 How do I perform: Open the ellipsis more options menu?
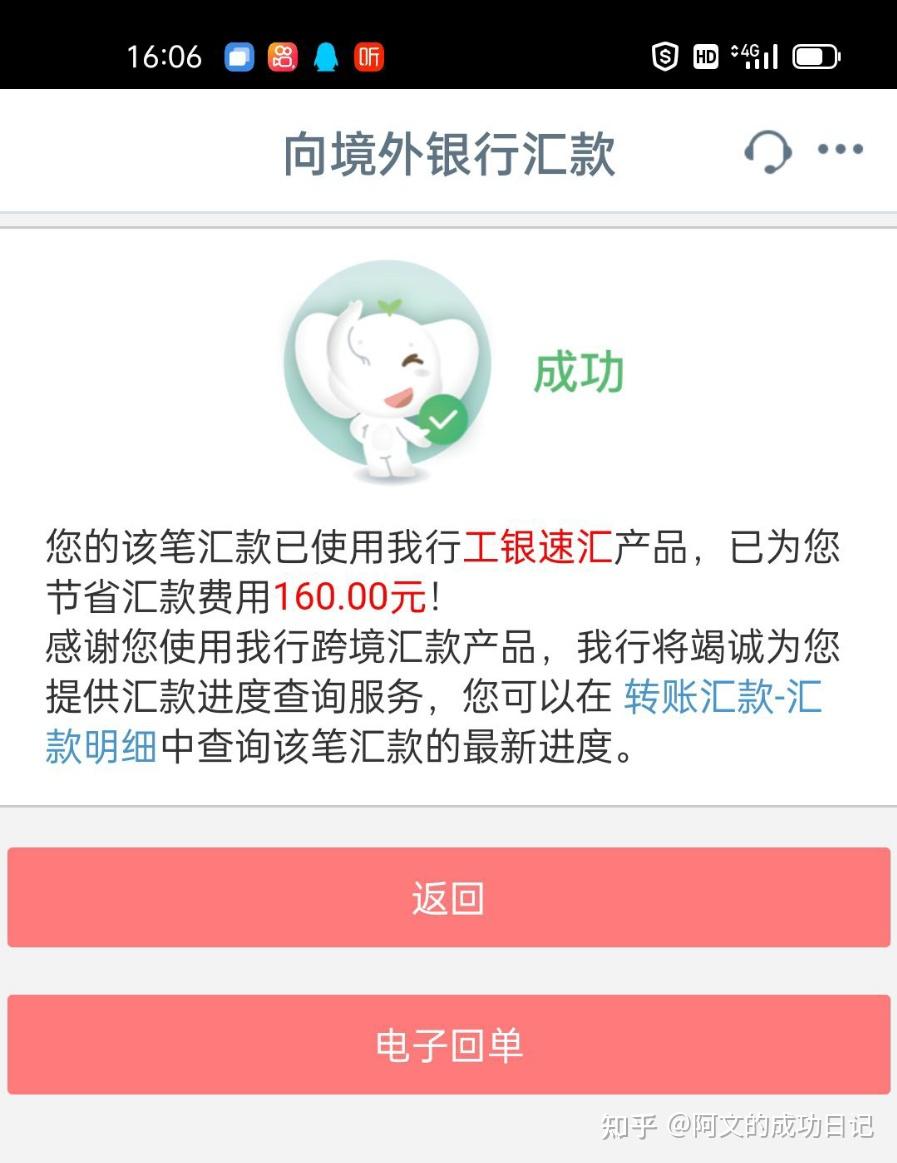840,150
